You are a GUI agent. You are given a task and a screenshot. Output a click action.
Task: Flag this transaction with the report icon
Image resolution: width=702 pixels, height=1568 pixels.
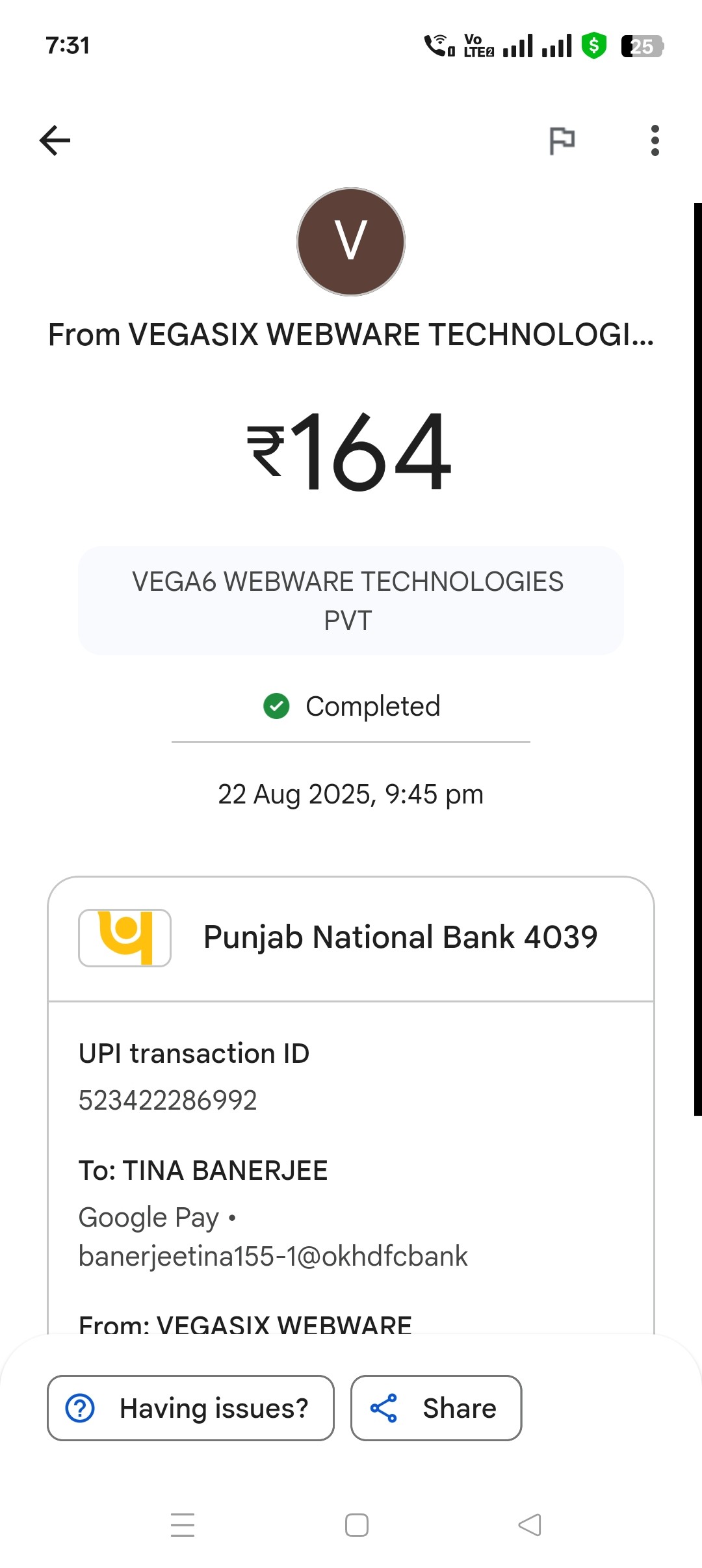click(562, 140)
